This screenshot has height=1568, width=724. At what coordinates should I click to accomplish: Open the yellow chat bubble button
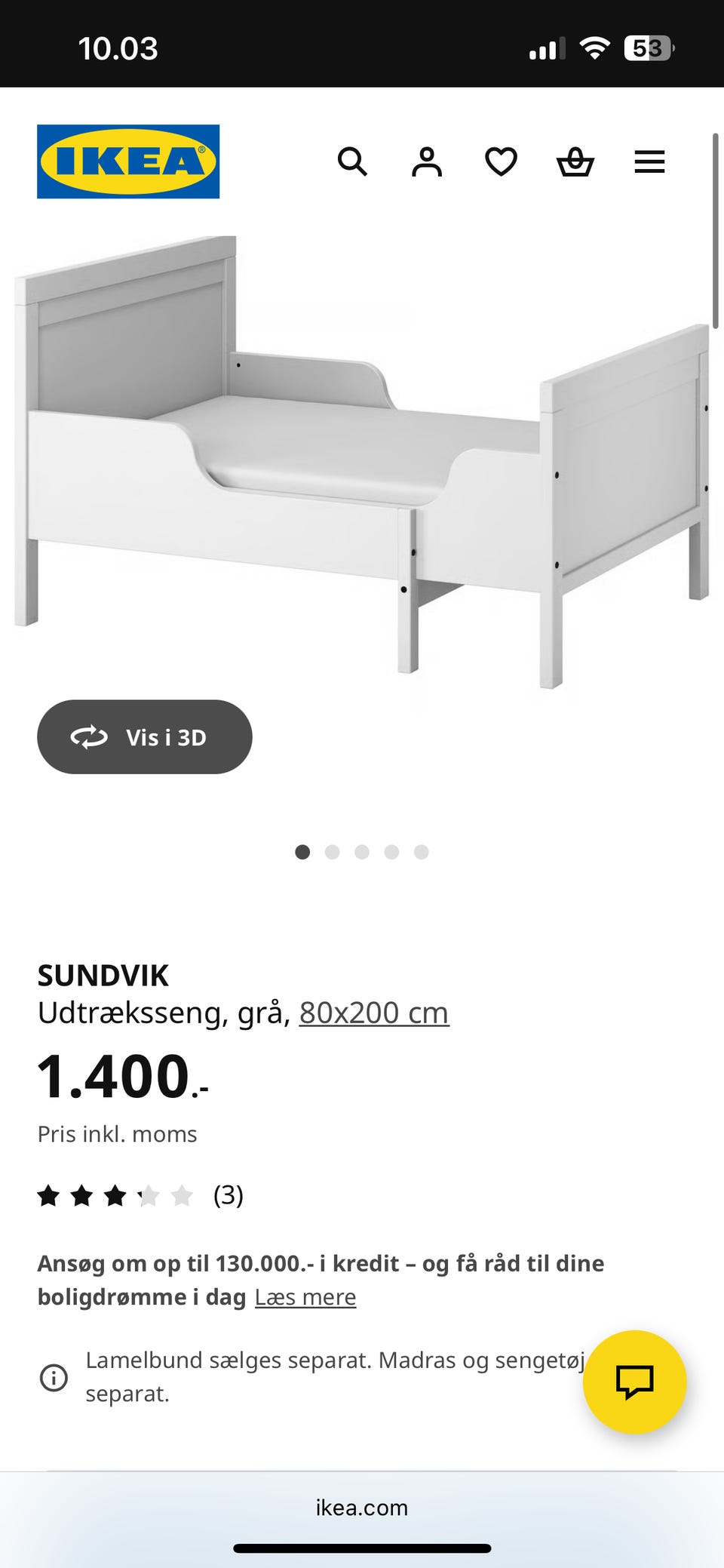634,1382
